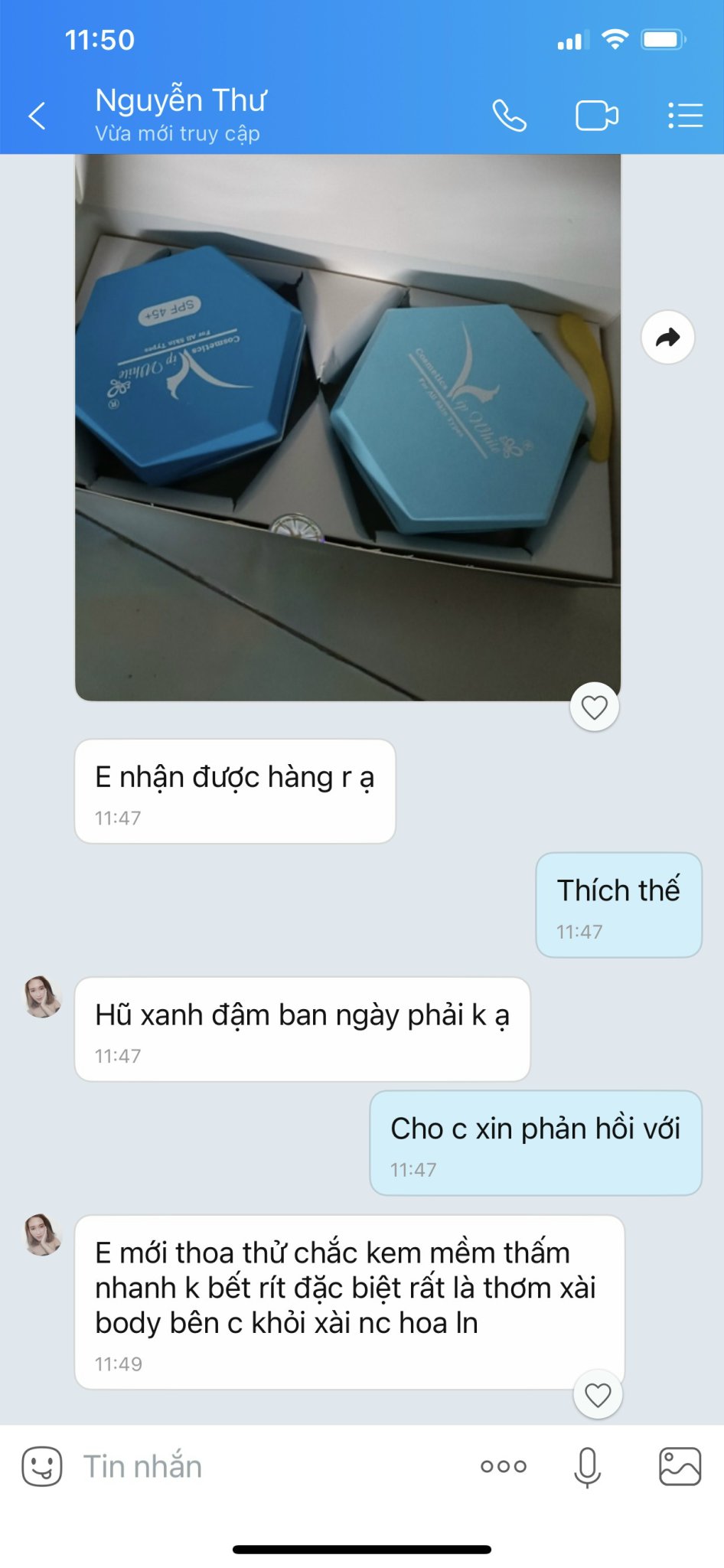The height and width of the screenshot is (1568, 724).
Task: Like the shared photo message
Action: click(x=594, y=707)
